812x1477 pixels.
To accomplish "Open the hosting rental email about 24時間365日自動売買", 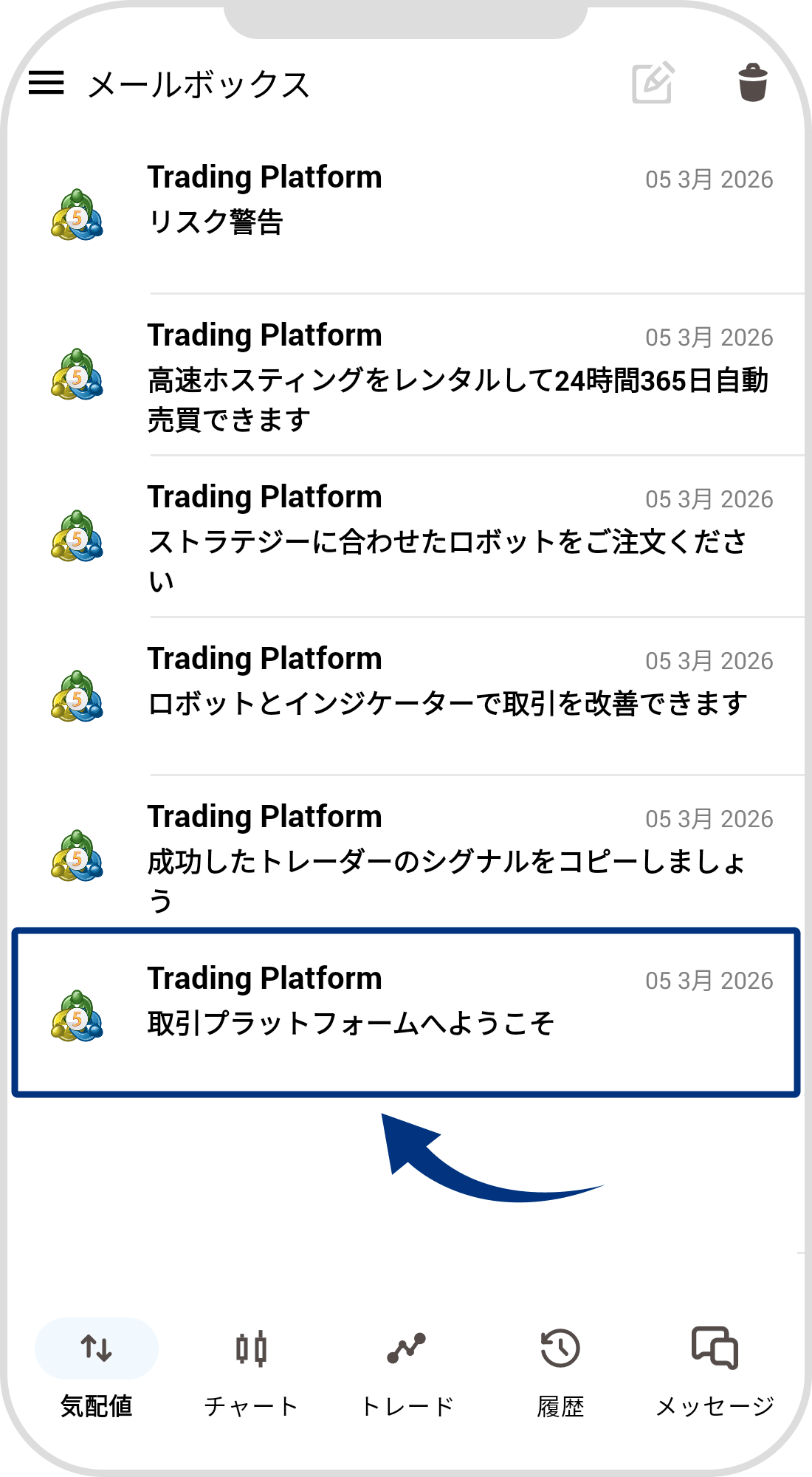I will coord(406,377).
